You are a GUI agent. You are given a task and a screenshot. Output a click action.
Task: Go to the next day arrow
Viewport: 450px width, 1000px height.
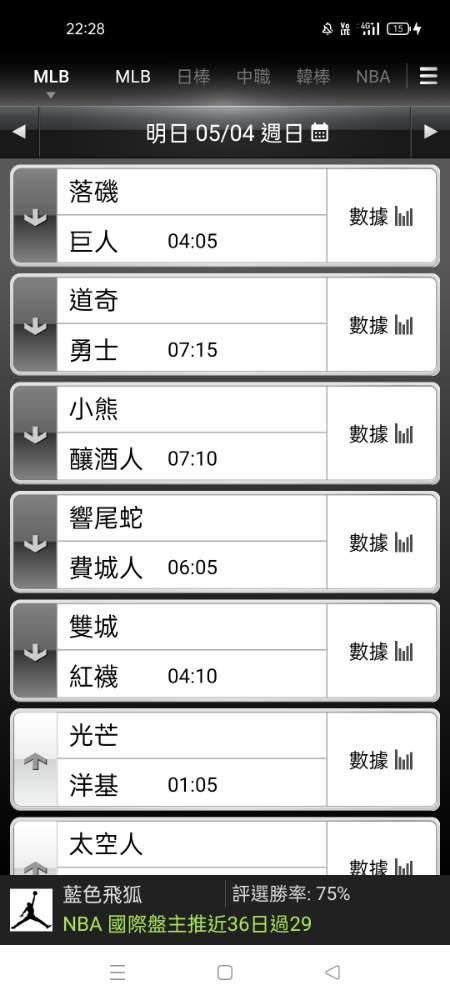click(x=431, y=132)
